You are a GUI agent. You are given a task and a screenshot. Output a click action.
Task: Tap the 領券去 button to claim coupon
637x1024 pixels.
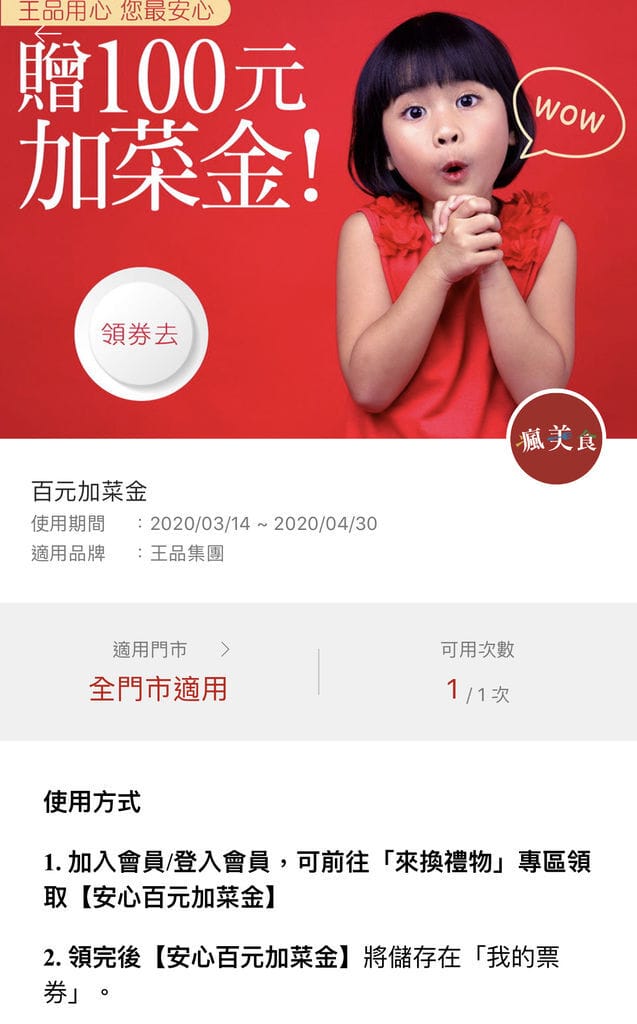pyautogui.click(x=140, y=335)
